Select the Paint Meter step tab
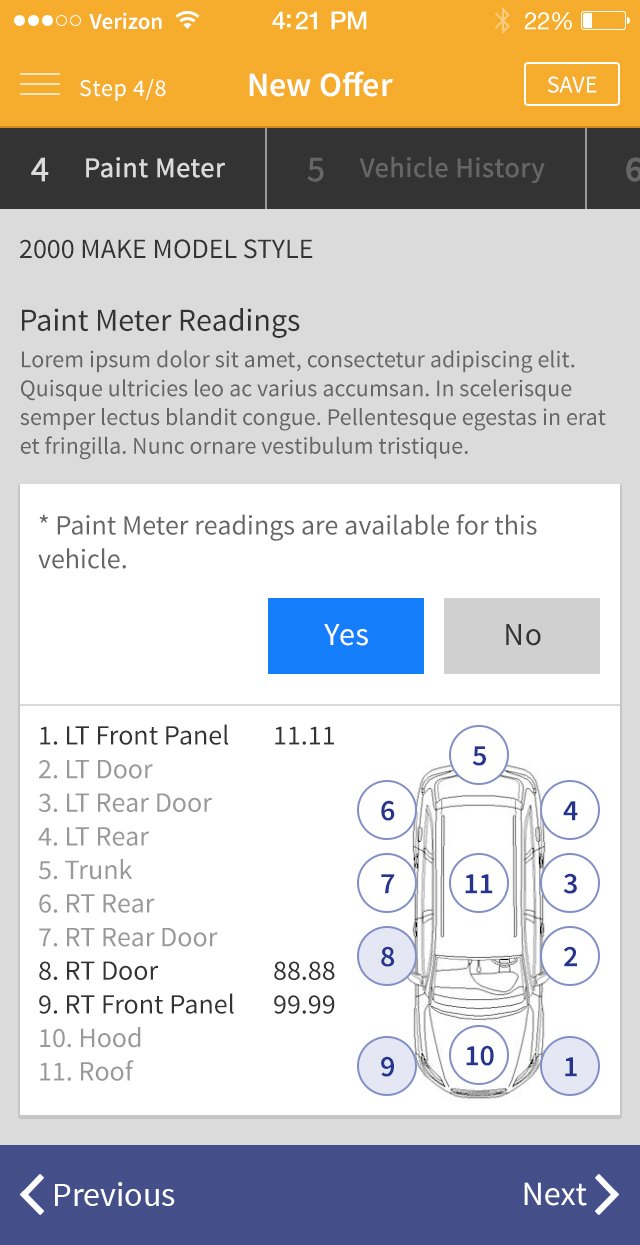Image resolution: width=640 pixels, height=1245 pixels. pos(133,169)
